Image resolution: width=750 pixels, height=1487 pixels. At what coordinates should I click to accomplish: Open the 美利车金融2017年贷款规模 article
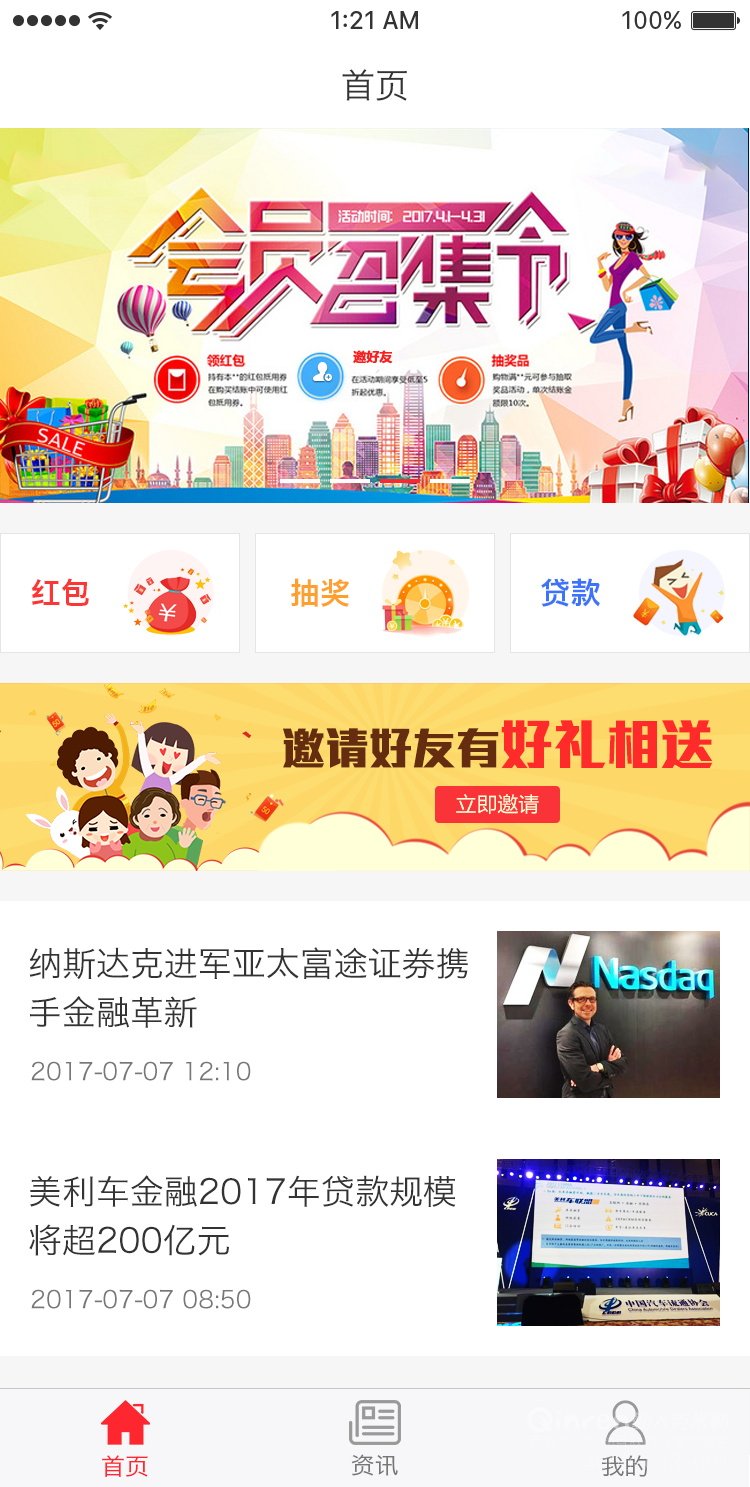point(375,1242)
